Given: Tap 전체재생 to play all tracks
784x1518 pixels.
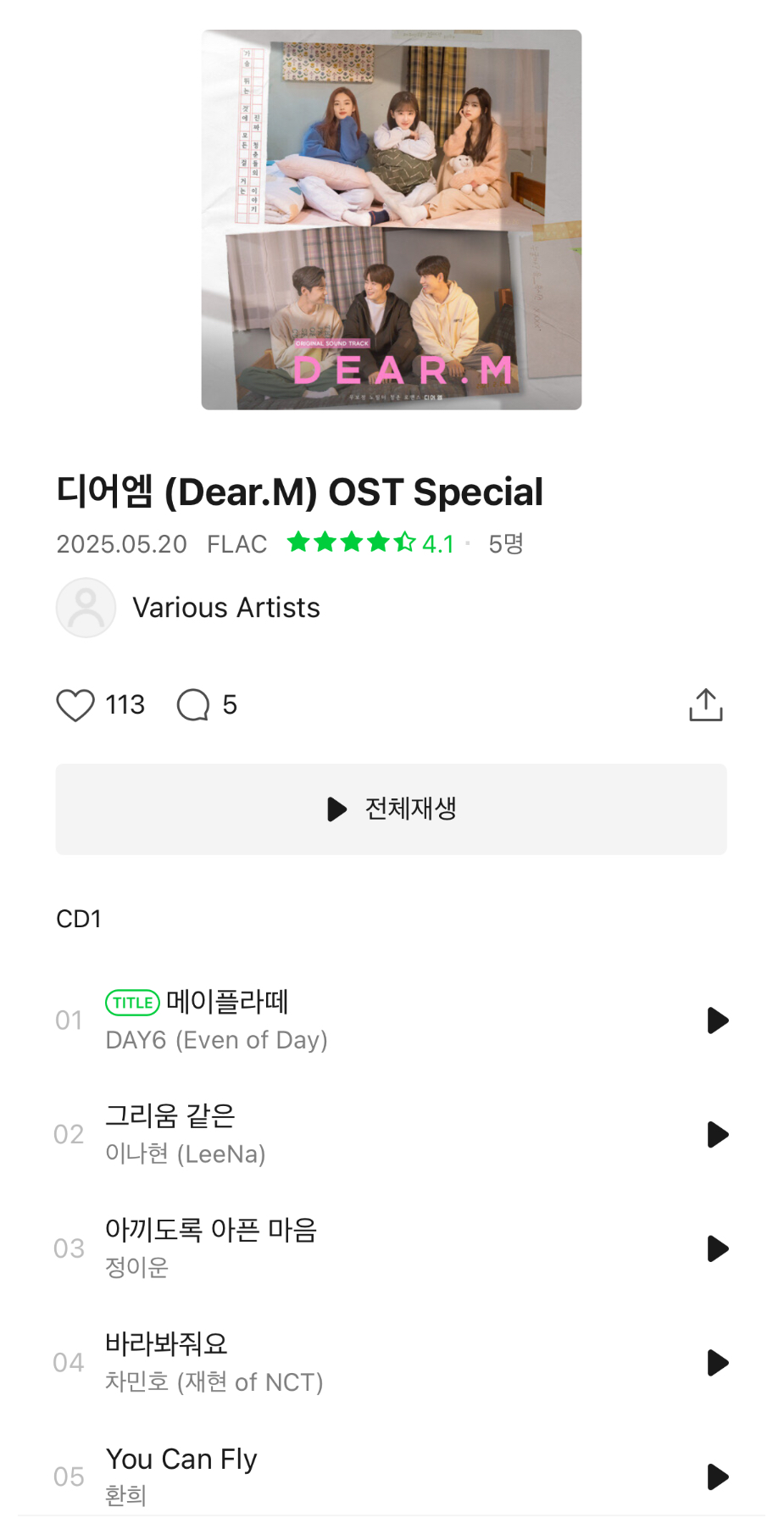Looking at the screenshot, I should click(x=392, y=809).
